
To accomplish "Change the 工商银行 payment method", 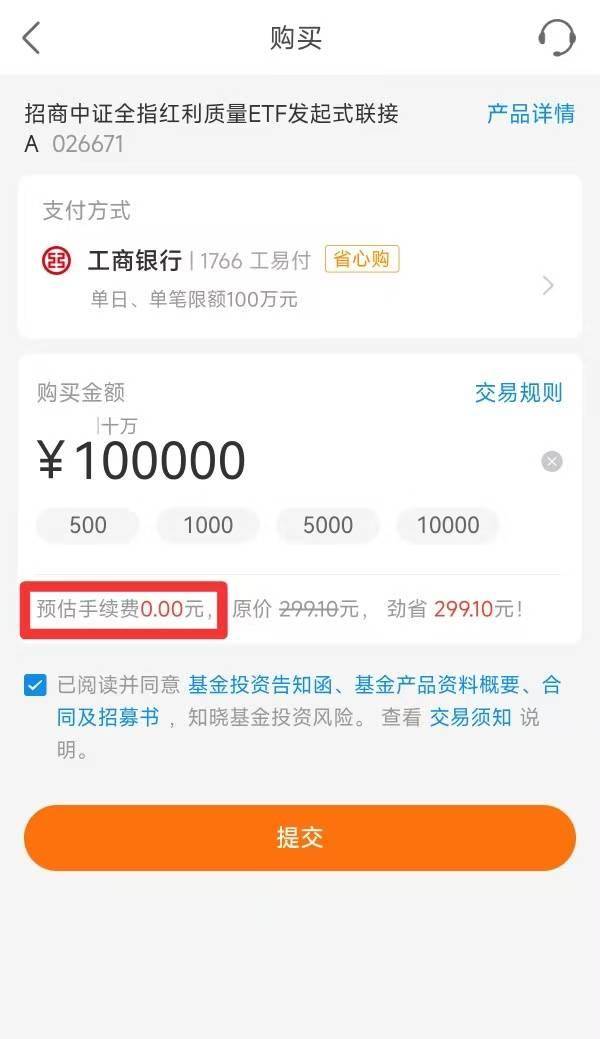I will point(300,274).
